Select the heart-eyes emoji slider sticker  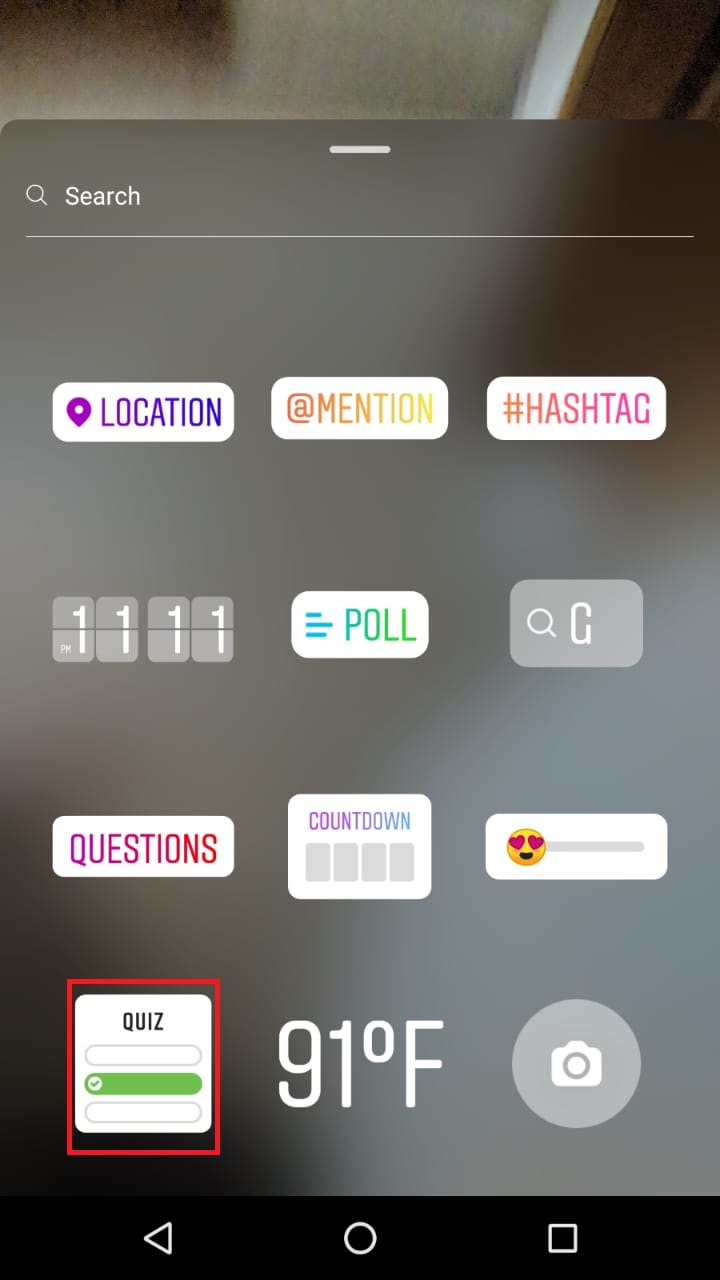click(x=576, y=846)
